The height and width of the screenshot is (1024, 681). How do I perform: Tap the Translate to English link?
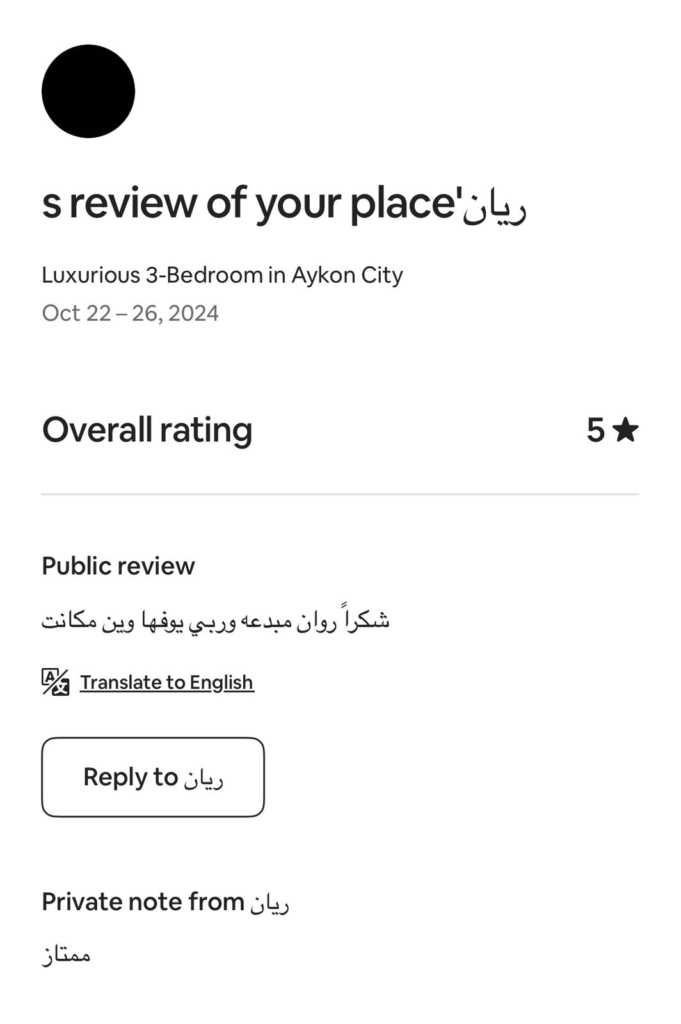(x=166, y=683)
